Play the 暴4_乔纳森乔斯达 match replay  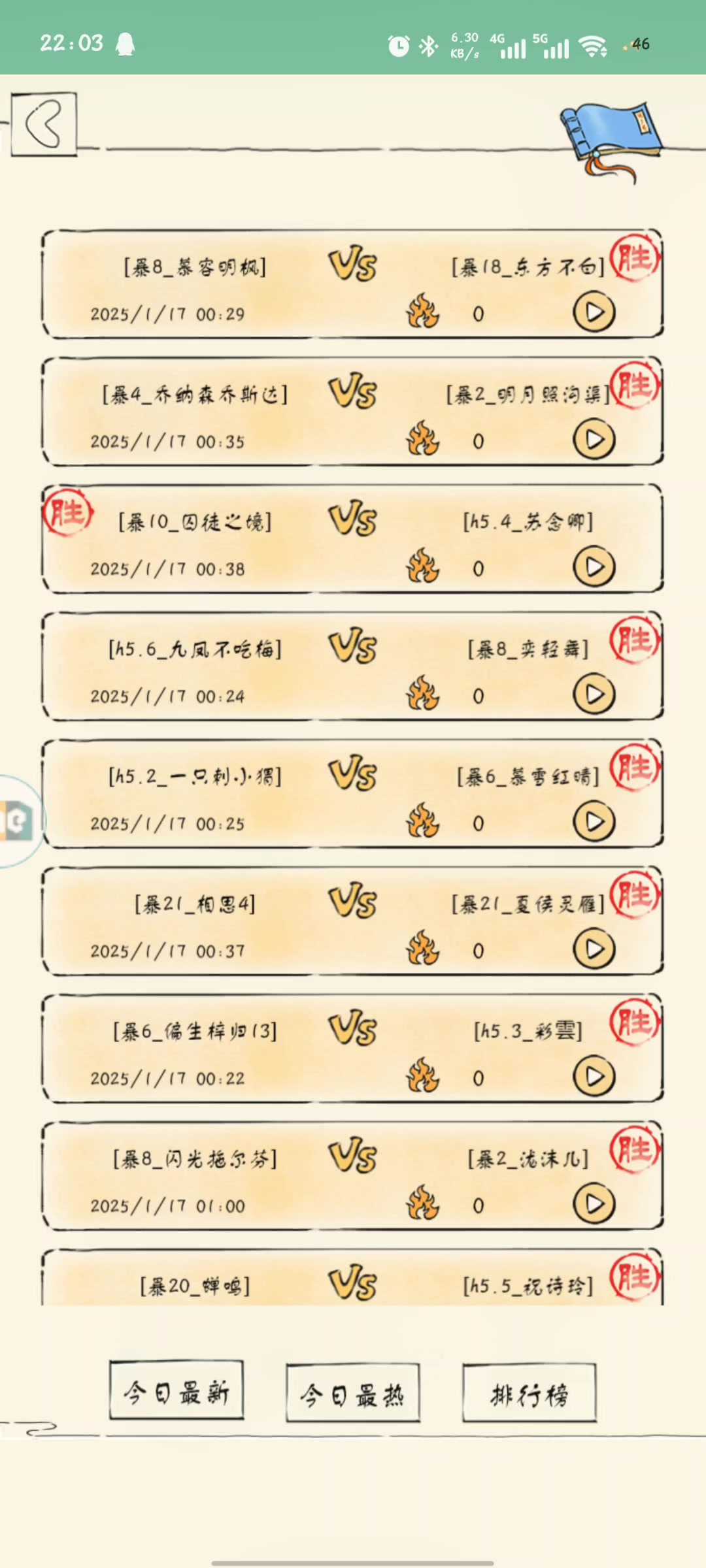pos(594,440)
